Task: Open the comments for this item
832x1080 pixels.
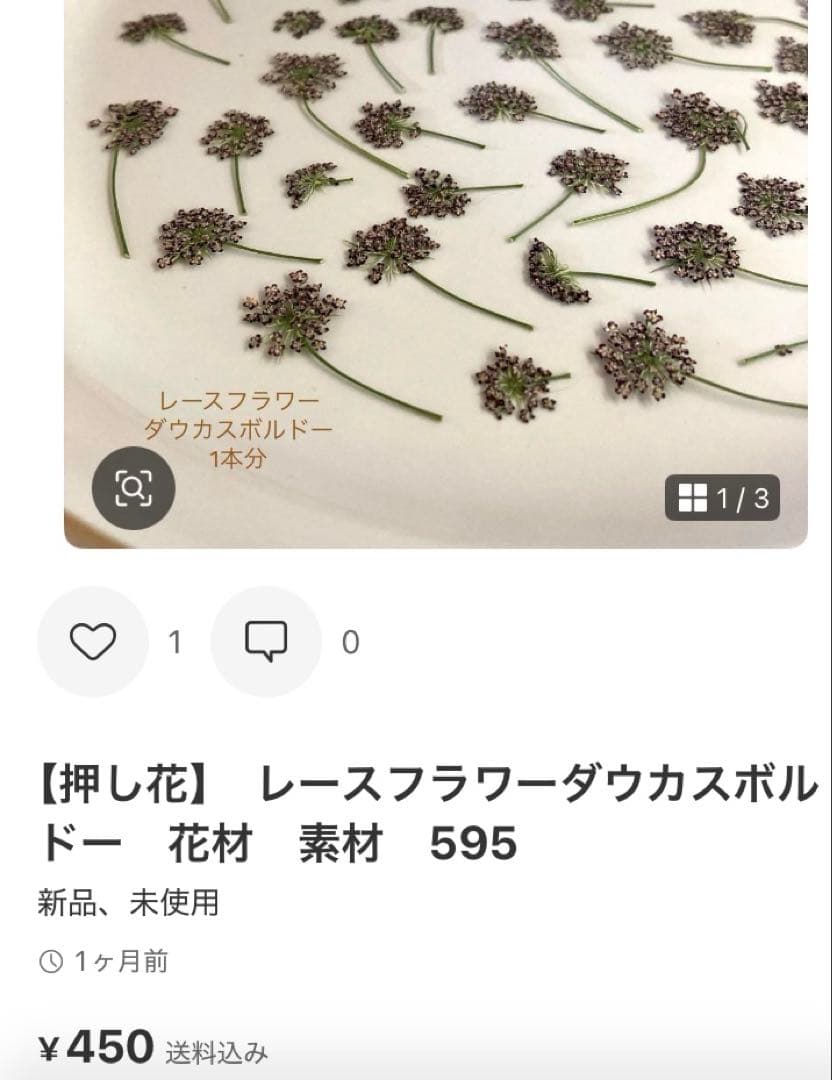Action: [x=266, y=641]
